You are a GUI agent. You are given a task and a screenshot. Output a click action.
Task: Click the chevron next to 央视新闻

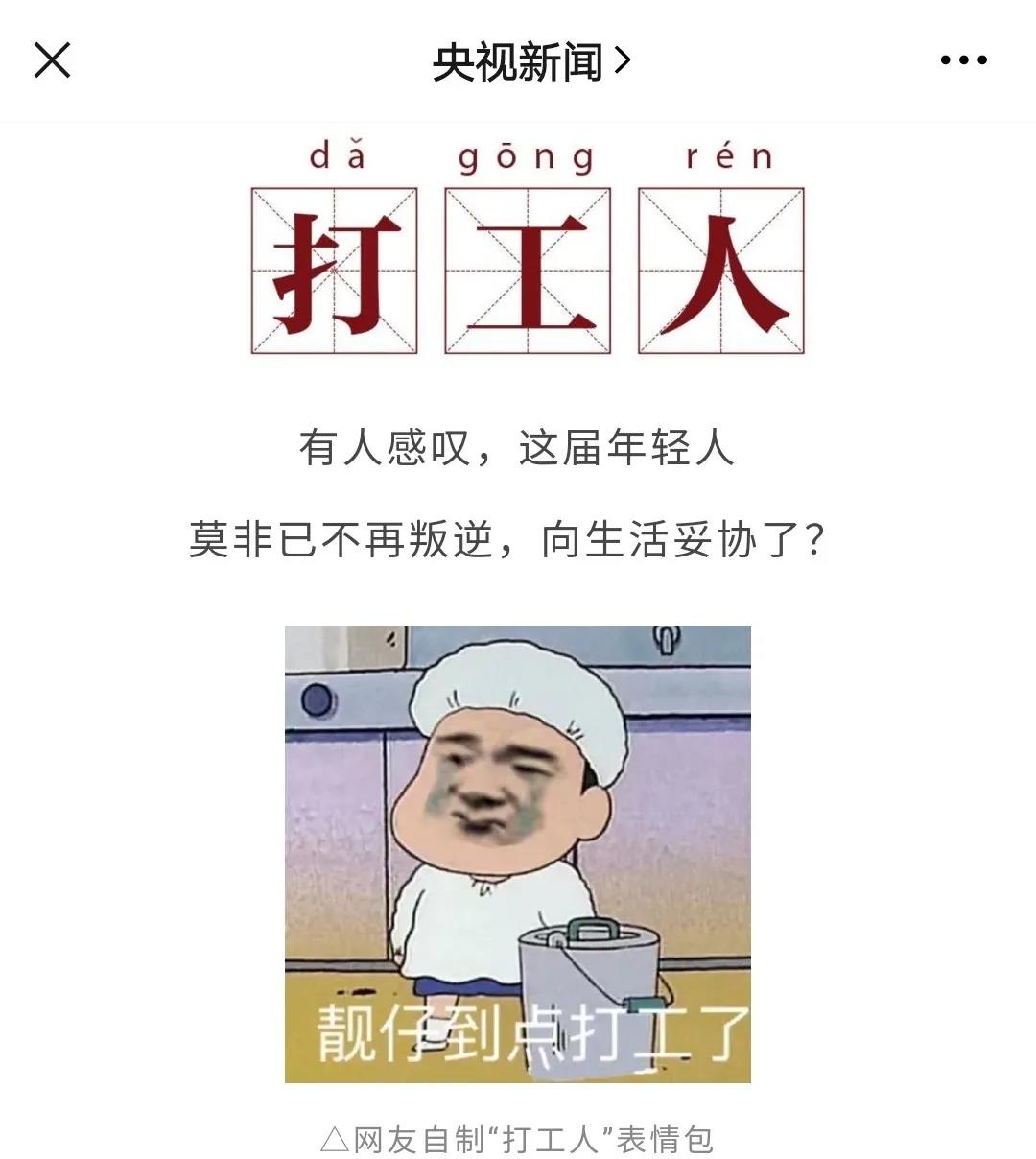(624, 60)
